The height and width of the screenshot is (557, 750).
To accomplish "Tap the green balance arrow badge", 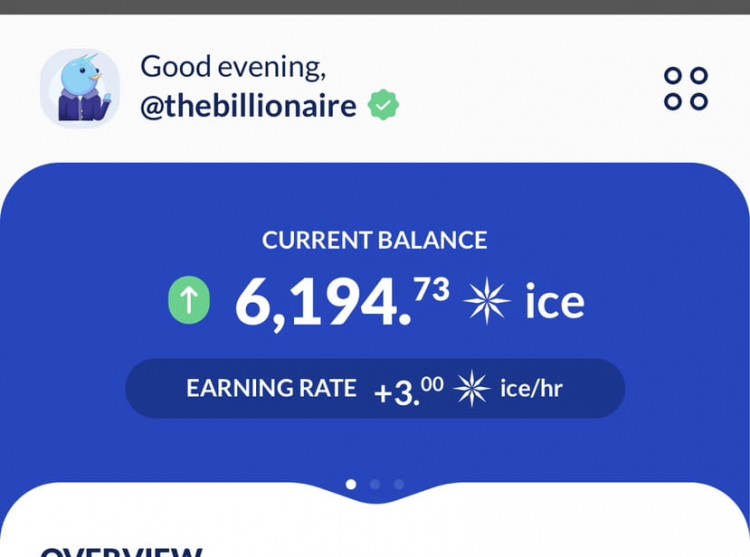I will pyautogui.click(x=189, y=299).
